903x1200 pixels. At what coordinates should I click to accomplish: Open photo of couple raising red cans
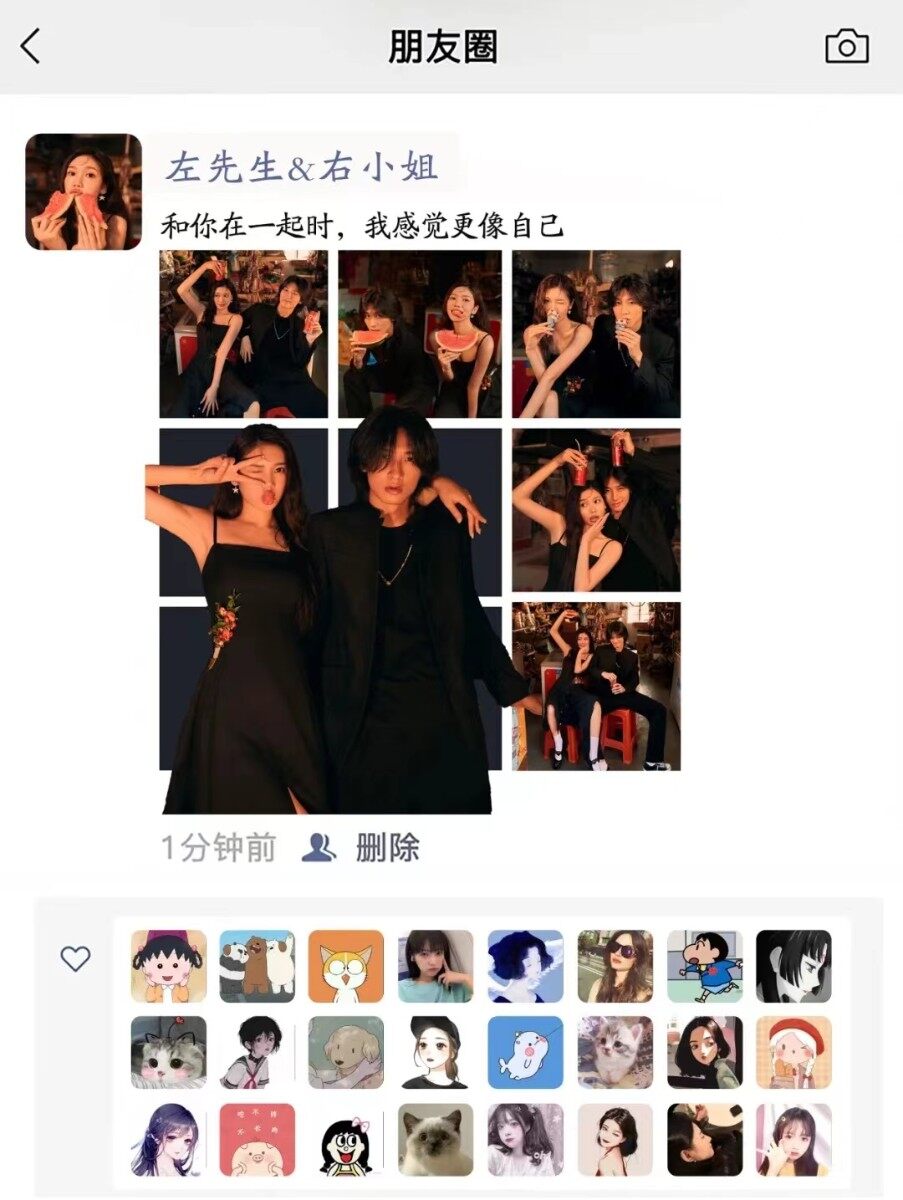(596, 510)
